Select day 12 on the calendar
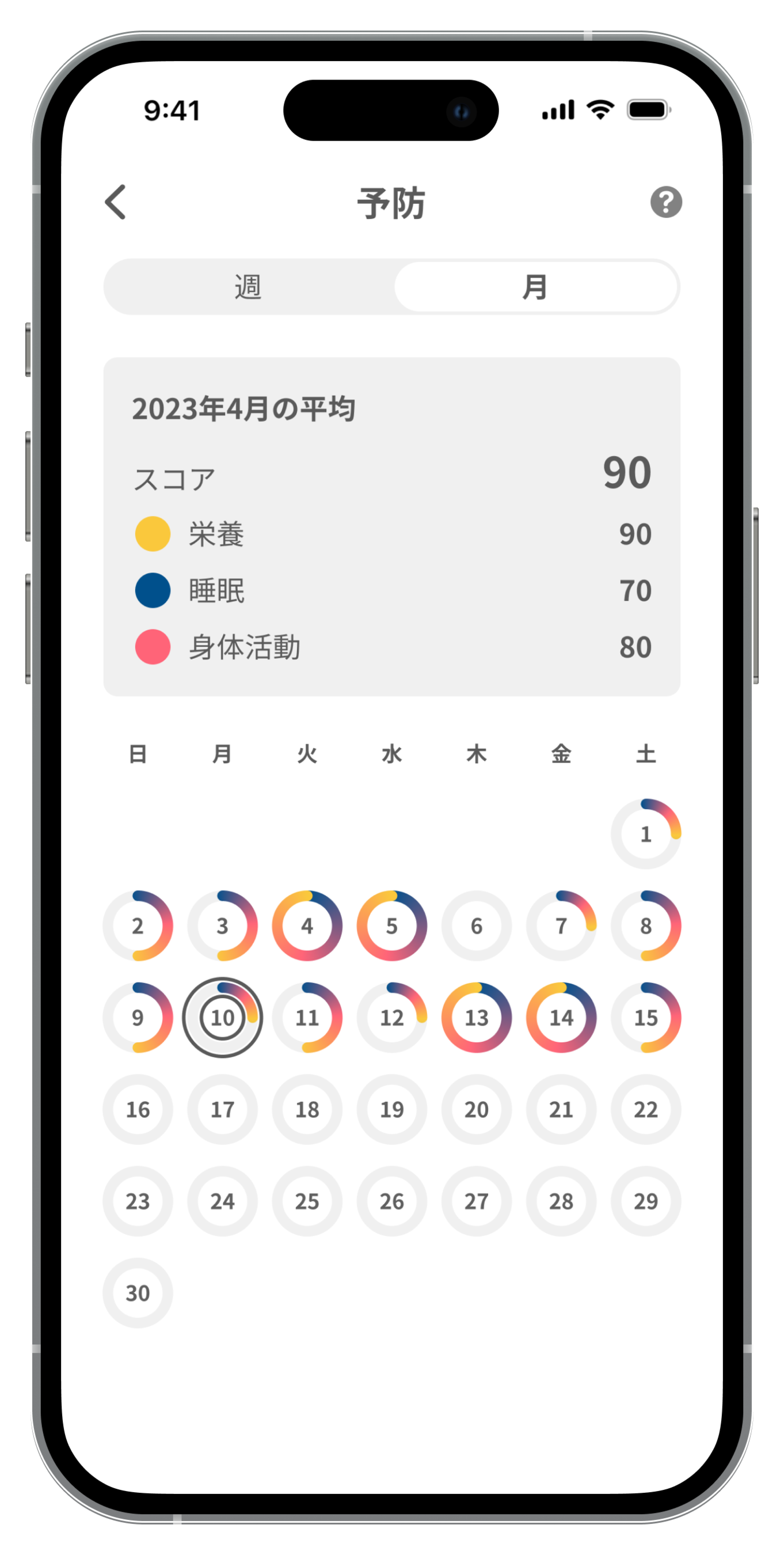784x1555 pixels. point(391,1017)
